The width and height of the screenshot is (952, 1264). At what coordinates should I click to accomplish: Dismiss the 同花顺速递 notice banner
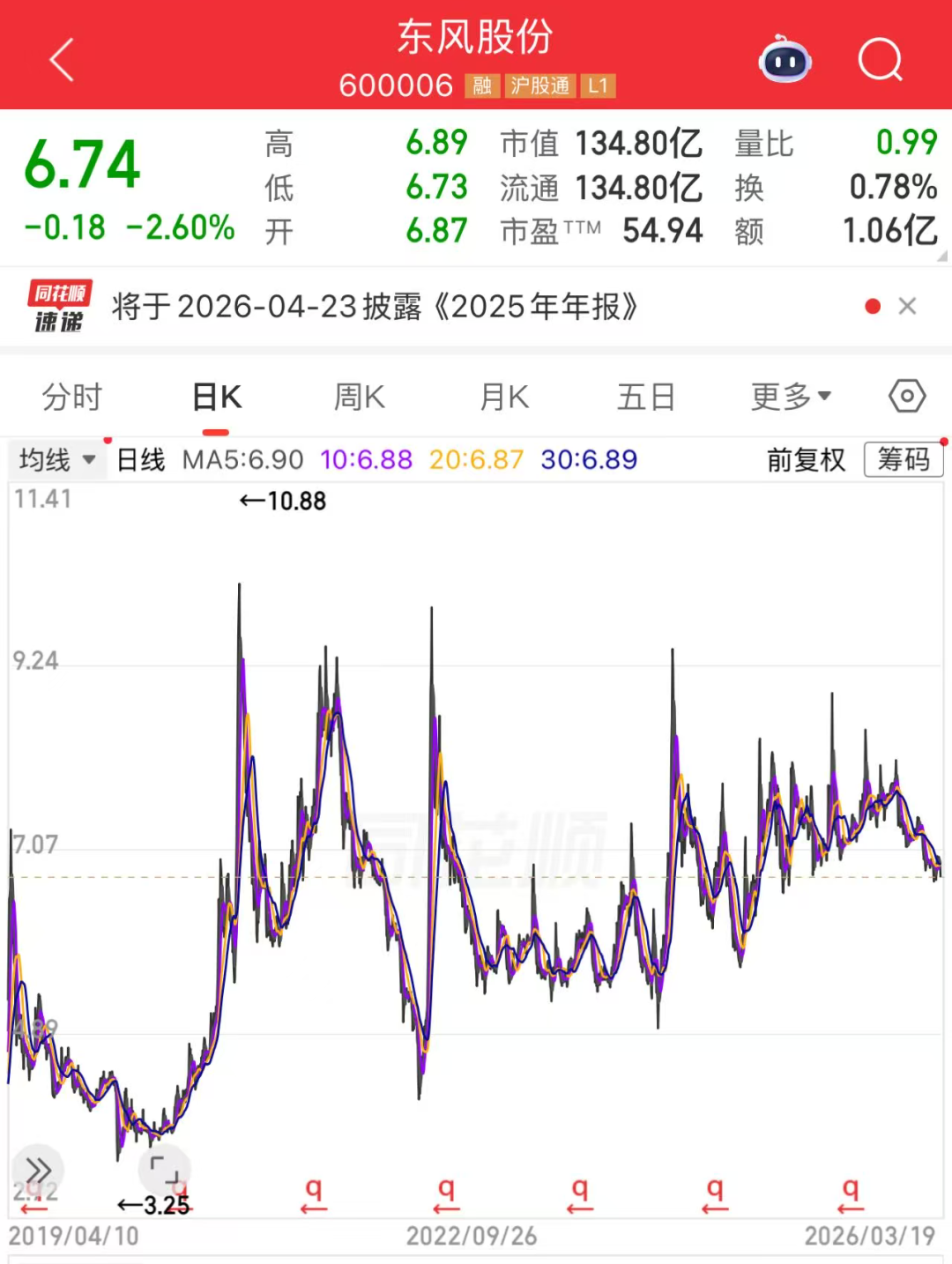coord(907,306)
